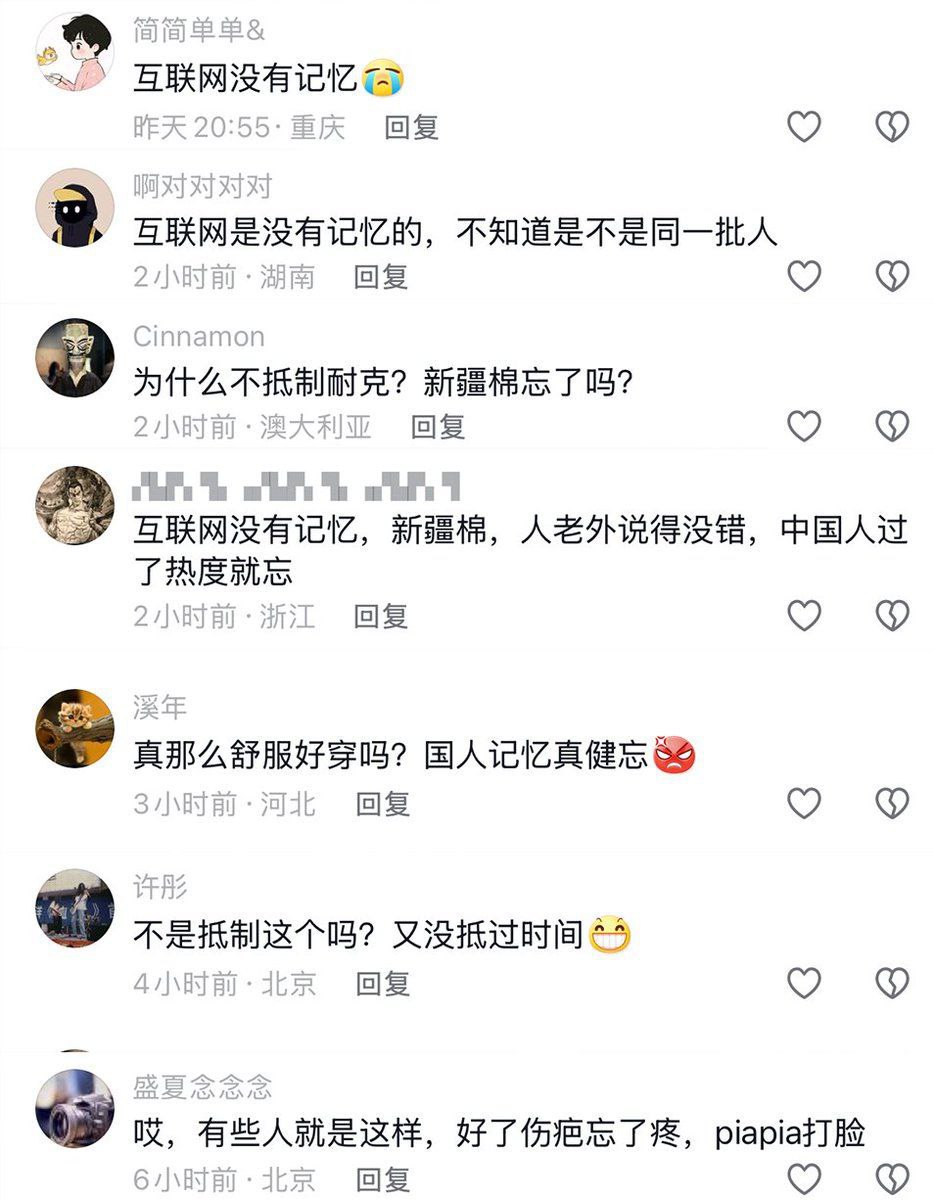This screenshot has height=1200, width=934.
Task: Dislike 简简单单&'s comment
Action: point(891,127)
